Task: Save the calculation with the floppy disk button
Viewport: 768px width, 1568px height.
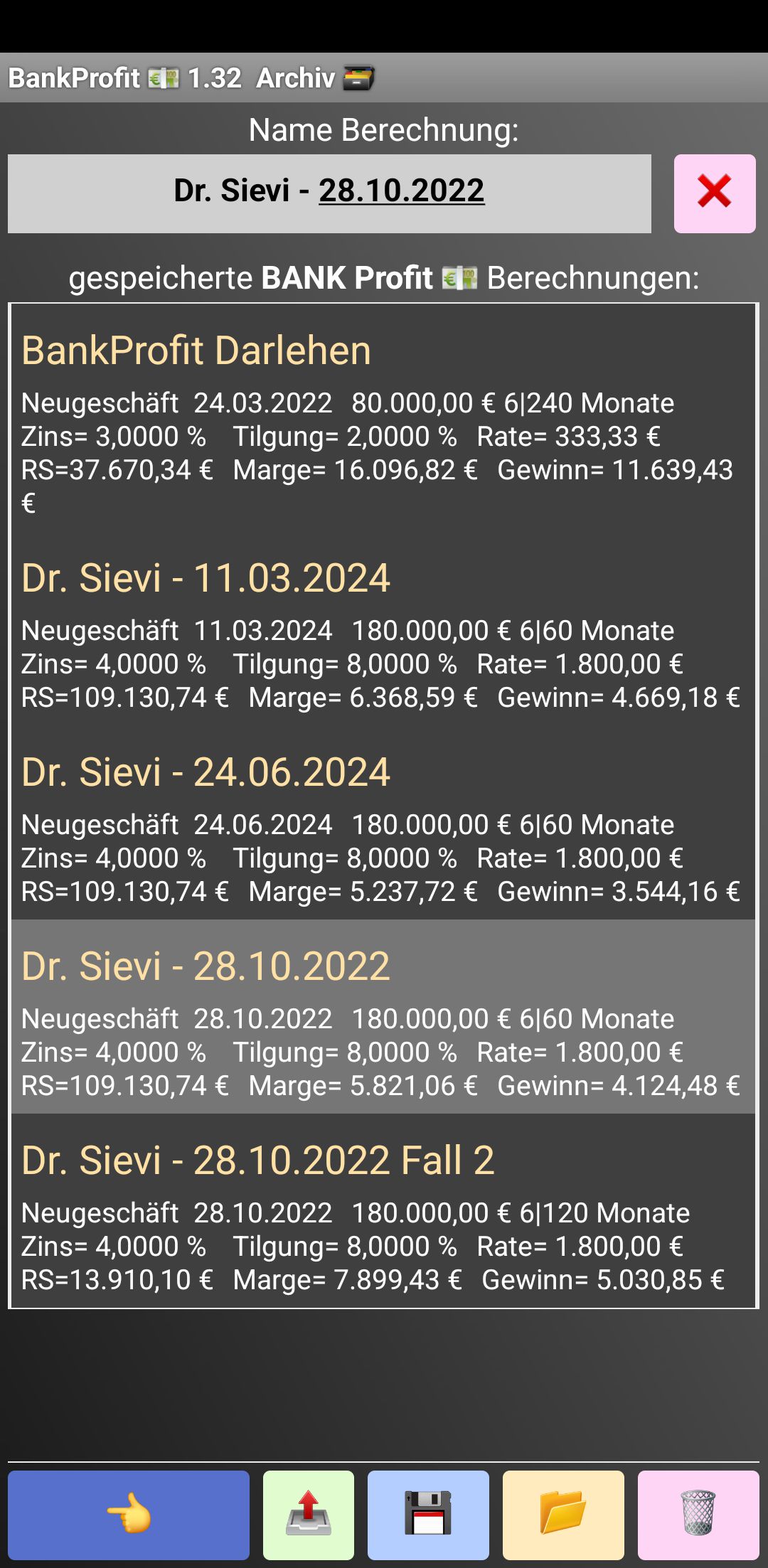Action: coord(428,1515)
